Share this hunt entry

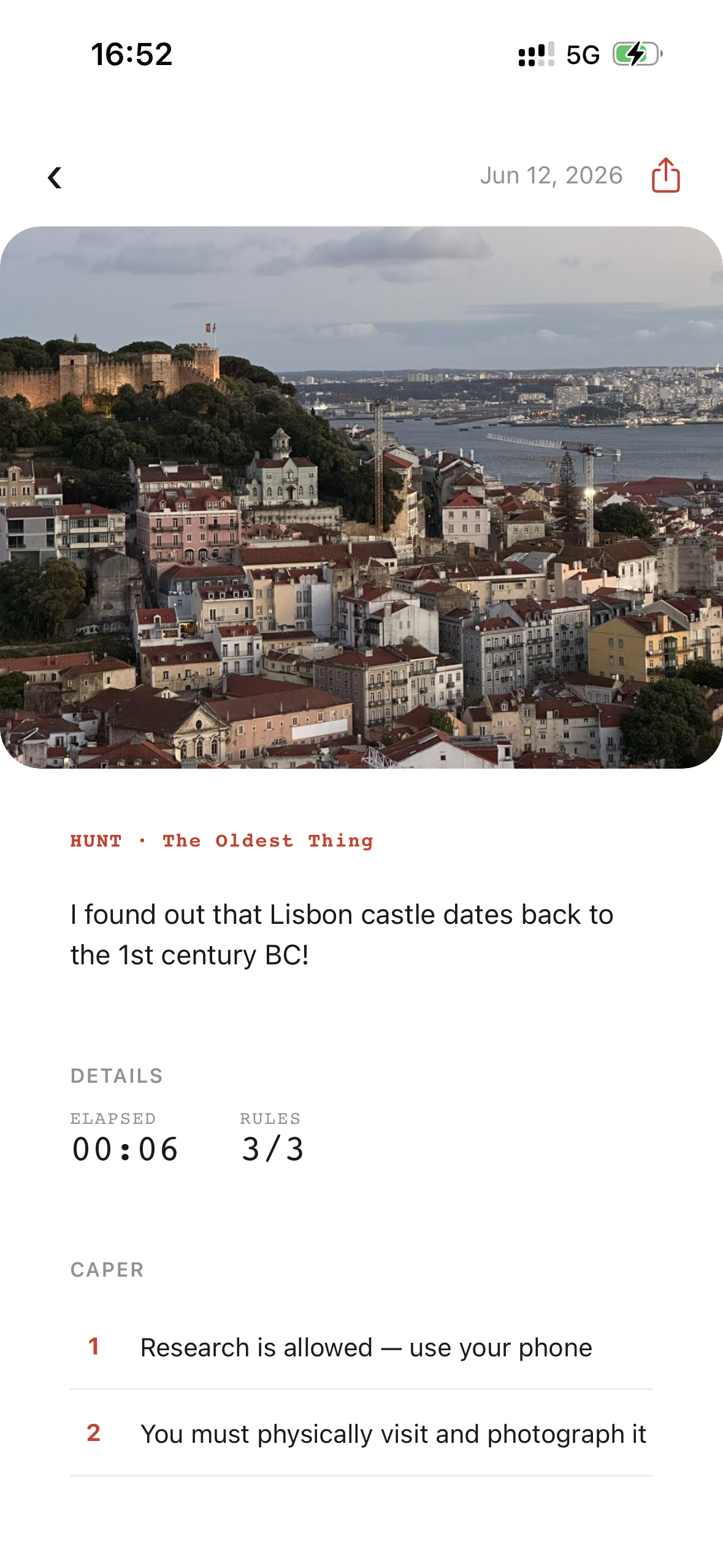665,175
